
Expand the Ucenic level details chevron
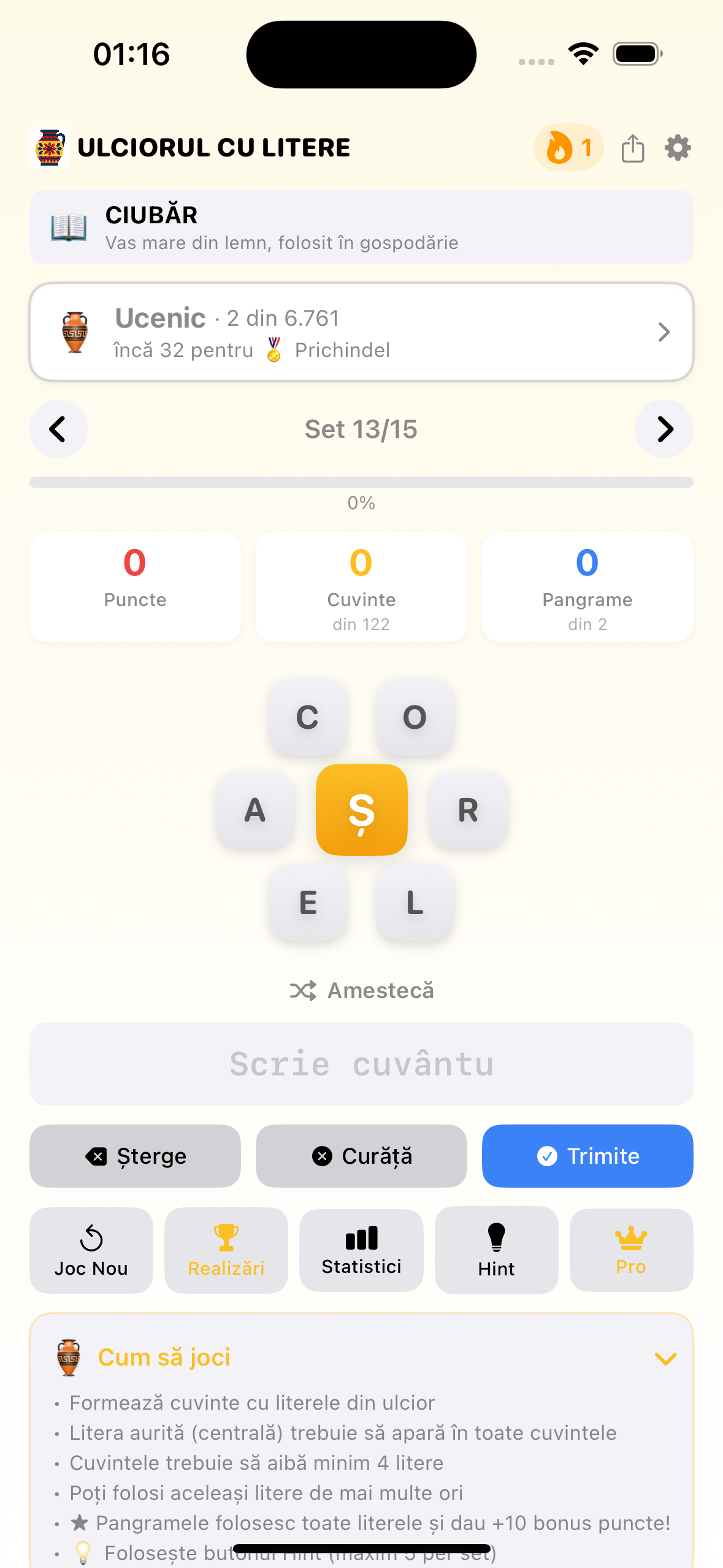(x=664, y=331)
